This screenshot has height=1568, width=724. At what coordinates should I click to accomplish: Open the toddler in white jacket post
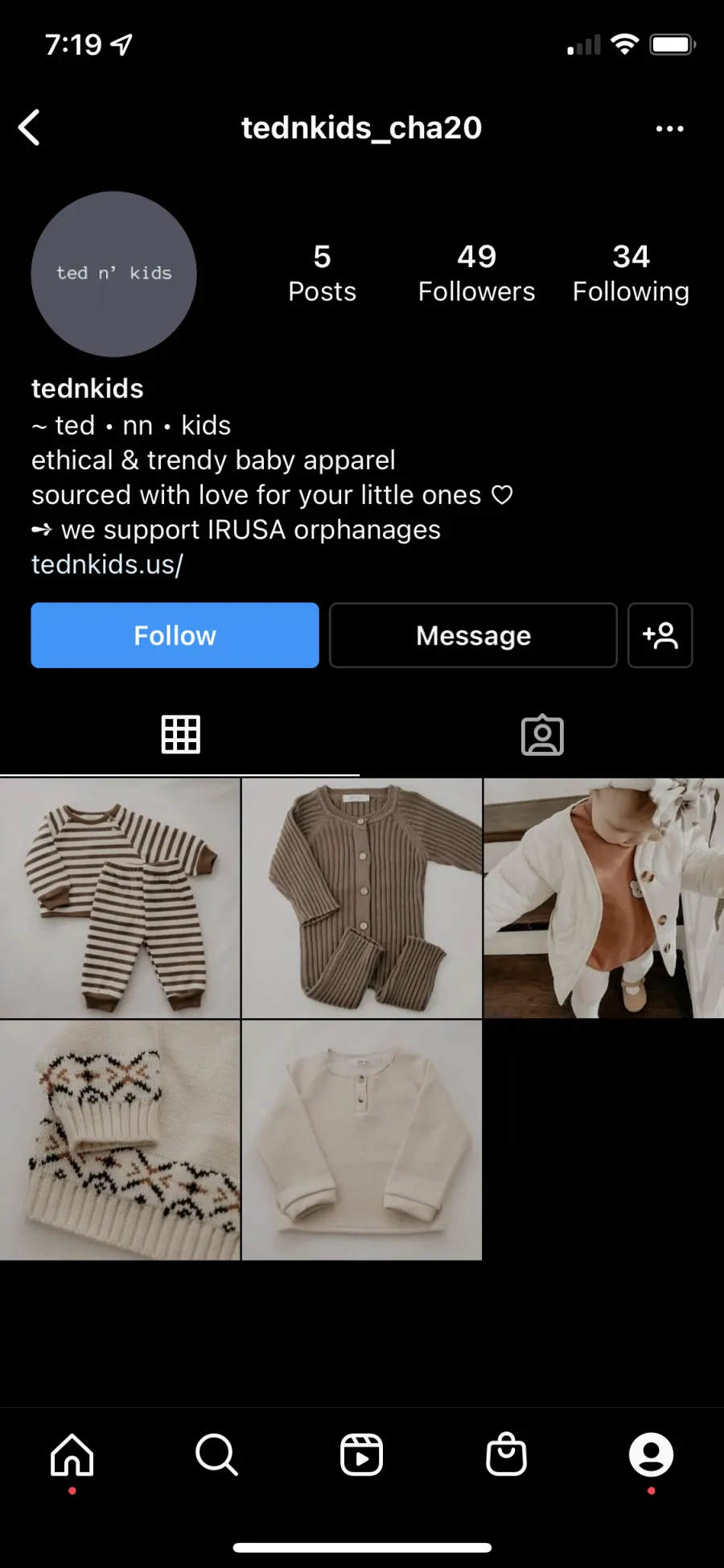pos(604,897)
